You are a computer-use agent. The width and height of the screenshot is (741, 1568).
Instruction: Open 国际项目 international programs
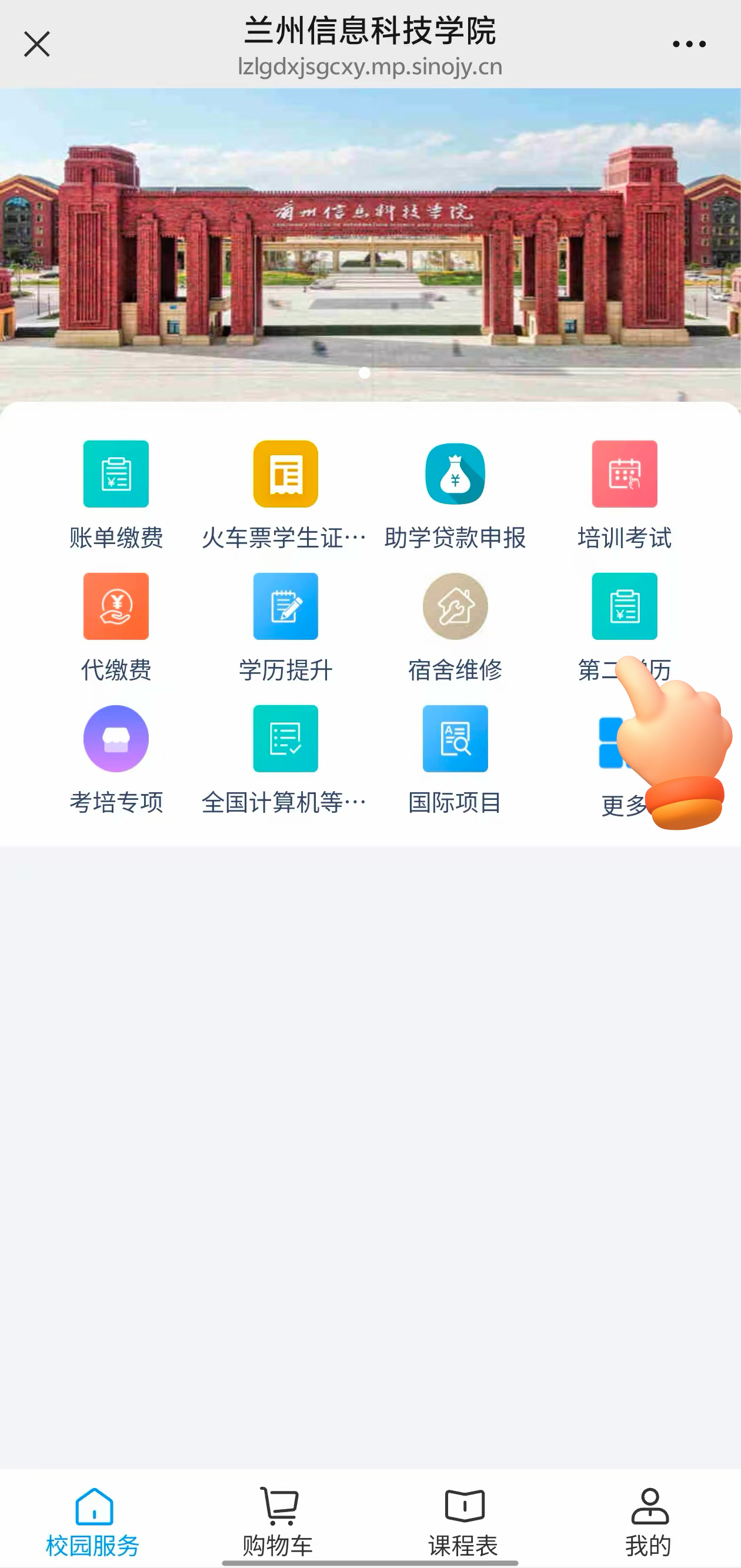tap(455, 759)
